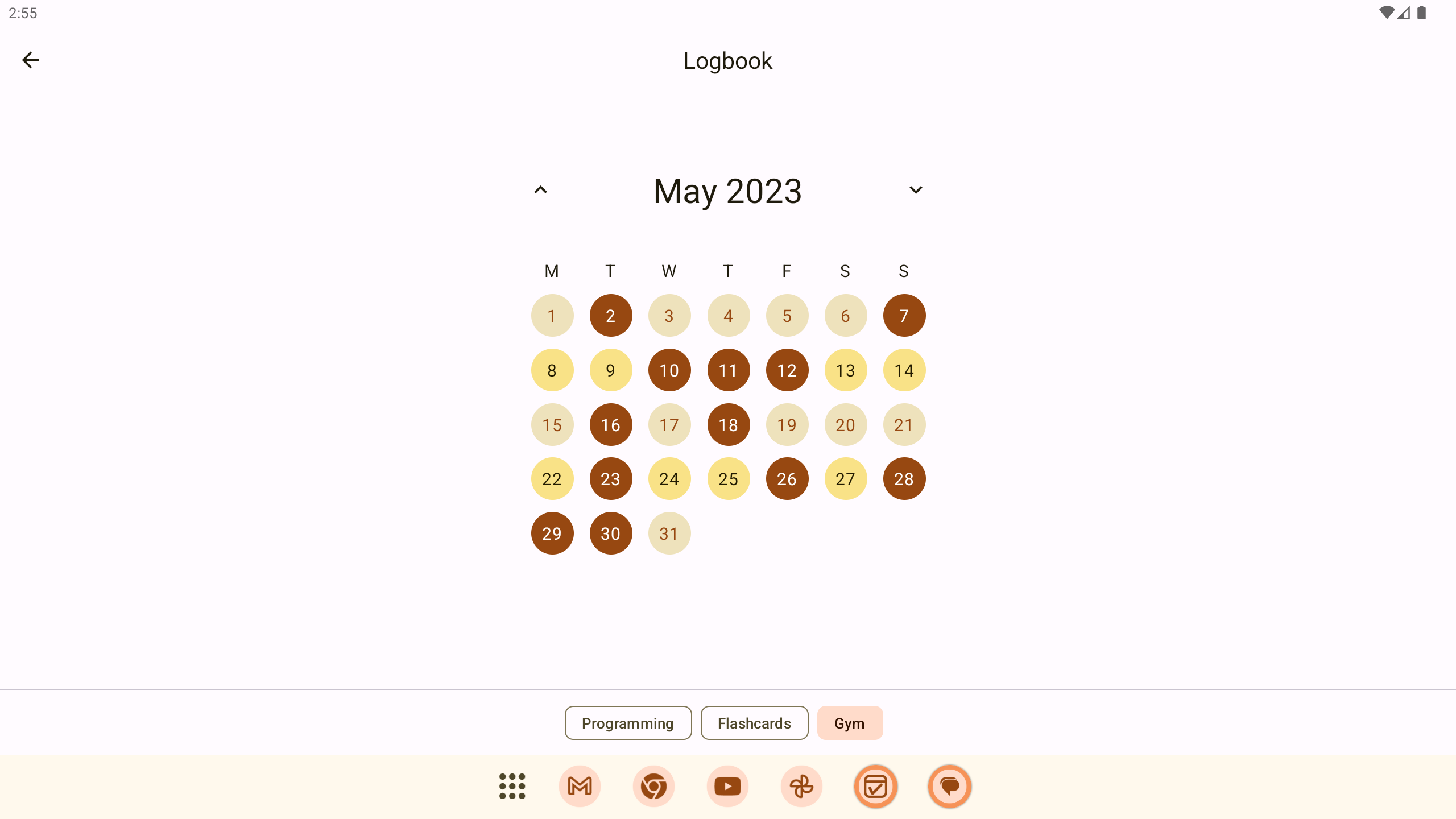Open the checkmark tasks app in the taskbar
This screenshot has height=819, width=1456.
coord(876,787)
